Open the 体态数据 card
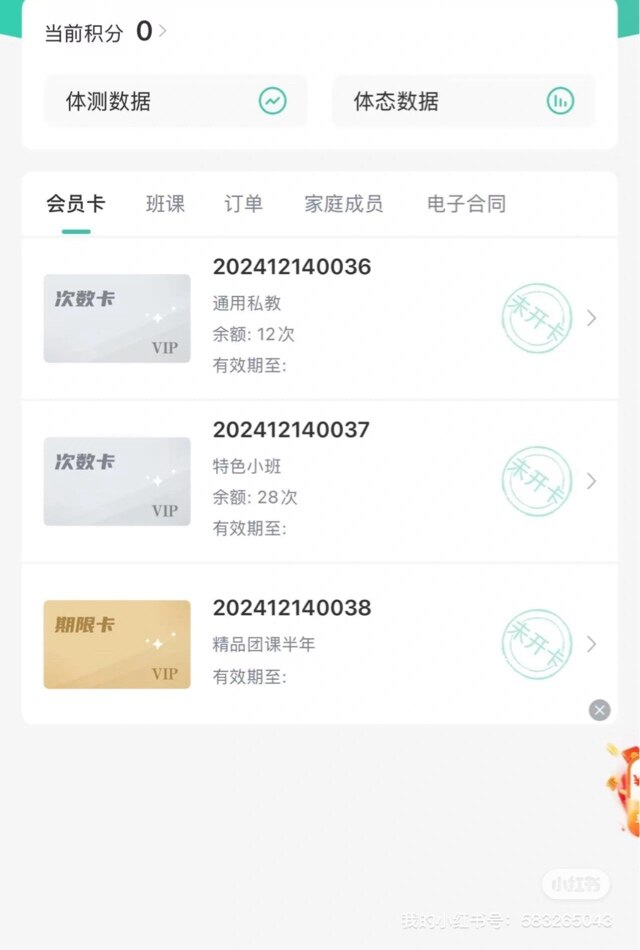The height and width of the screenshot is (950, 640). point(463,101)
